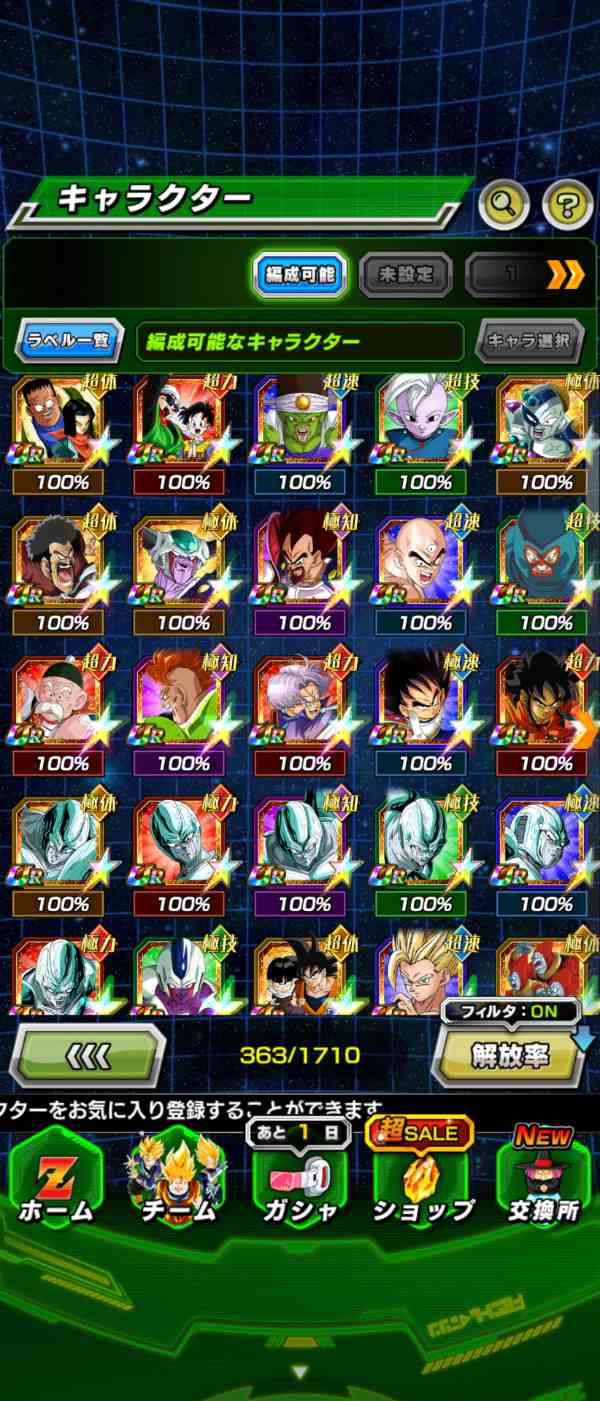
Task: Select the 編成可能 filter button
Action: click(300, 275)
